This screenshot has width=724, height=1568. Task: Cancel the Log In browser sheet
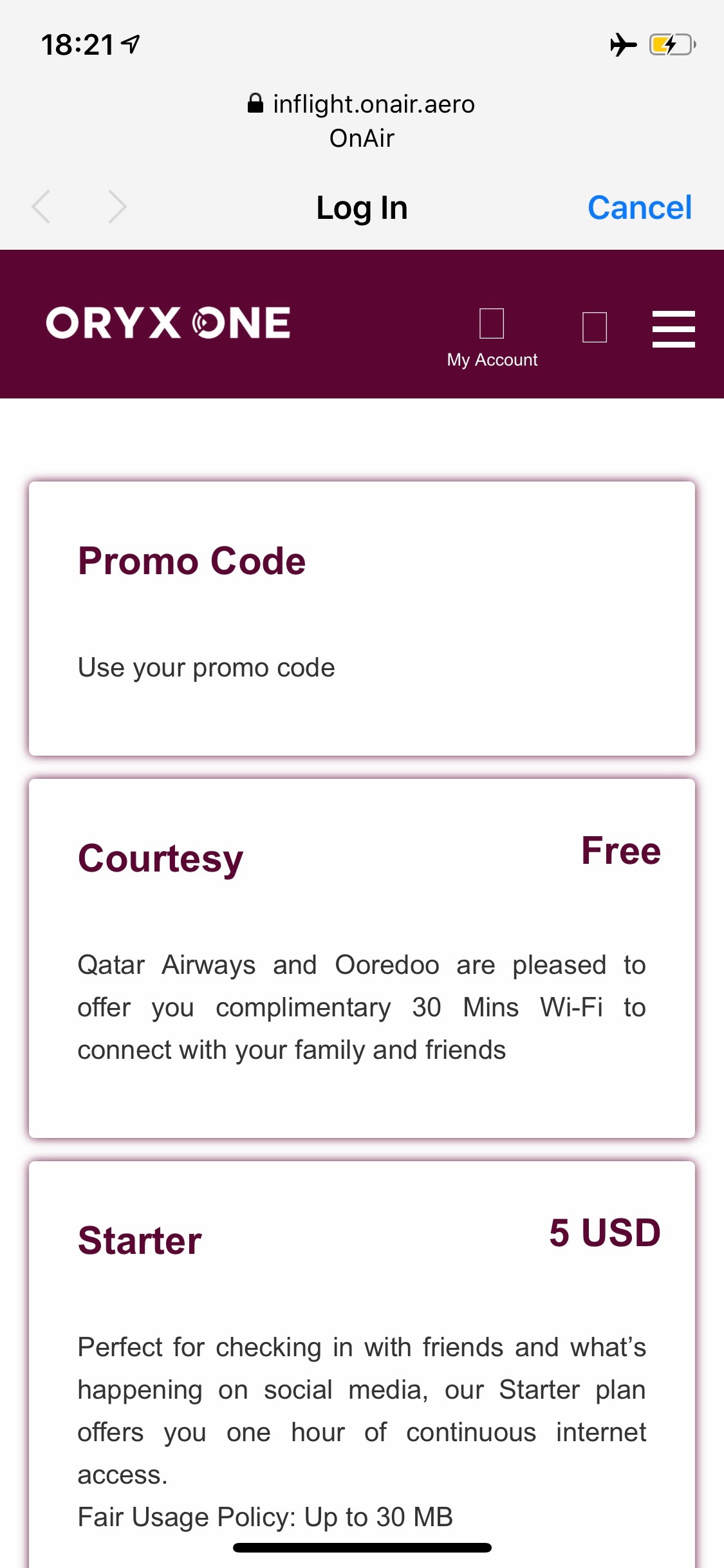point(639,208)
